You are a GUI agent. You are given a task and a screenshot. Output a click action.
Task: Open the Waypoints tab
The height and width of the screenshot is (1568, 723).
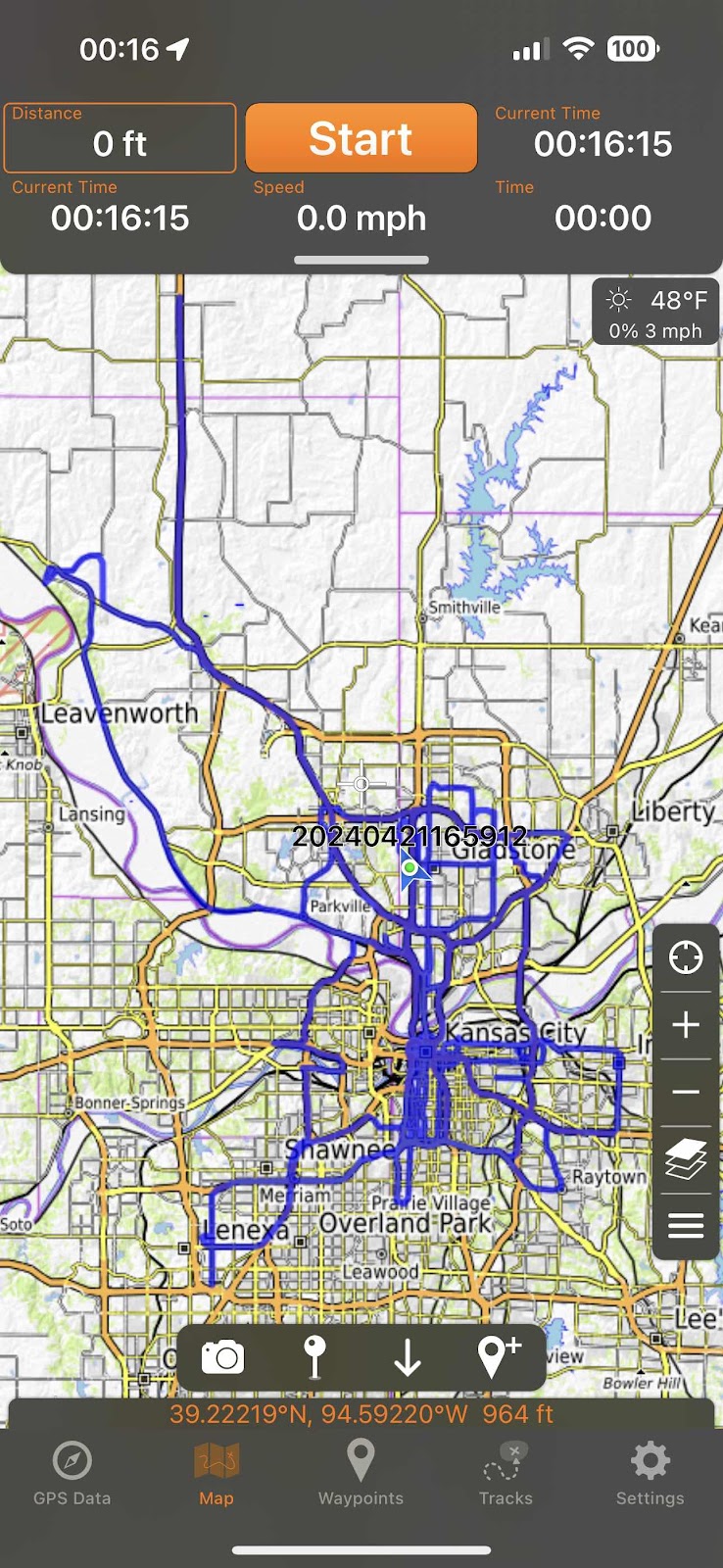tap(361, 1473)
